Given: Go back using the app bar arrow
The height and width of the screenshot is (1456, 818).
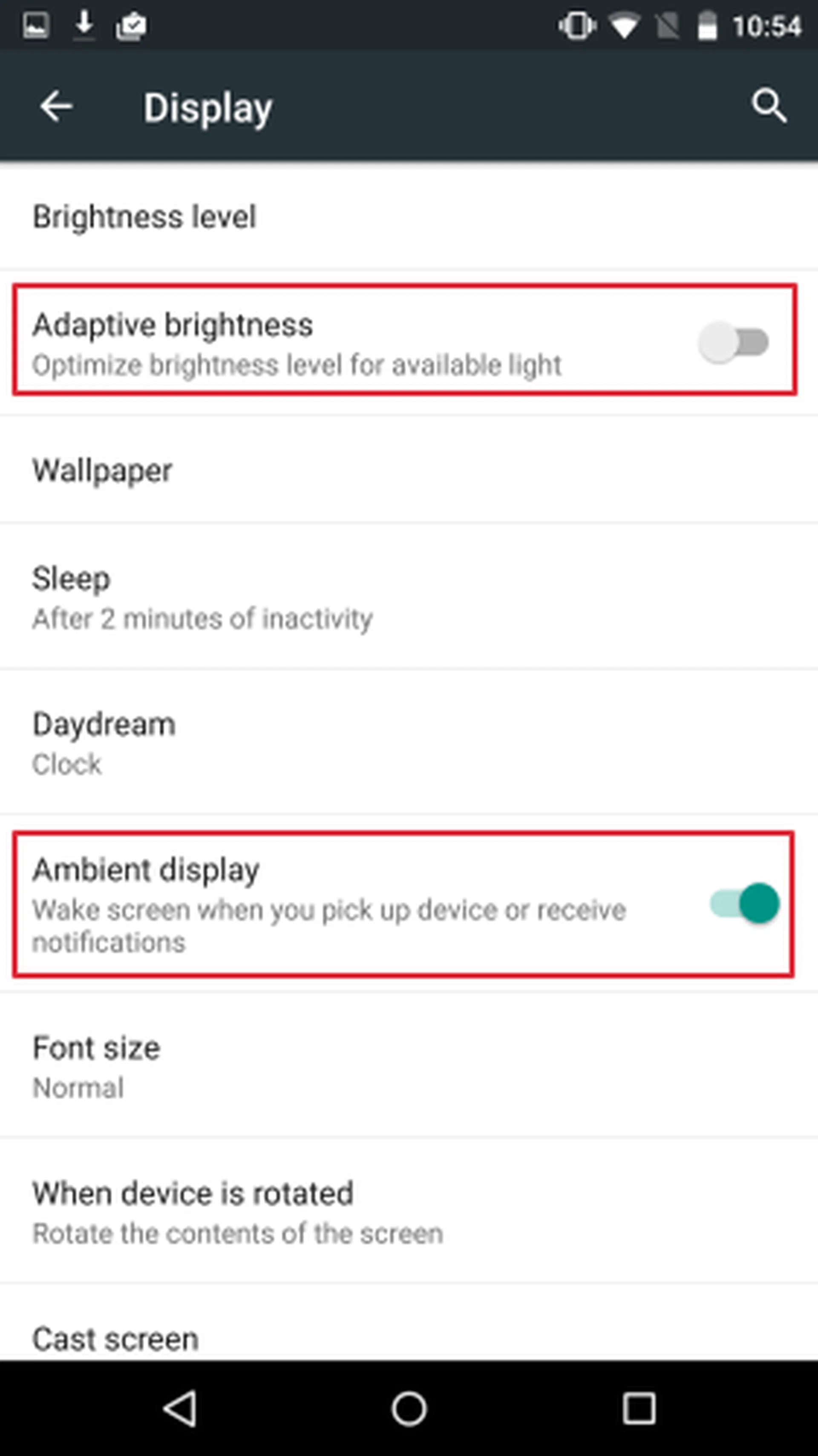Looking at the screenshot, I should point(56,106).
